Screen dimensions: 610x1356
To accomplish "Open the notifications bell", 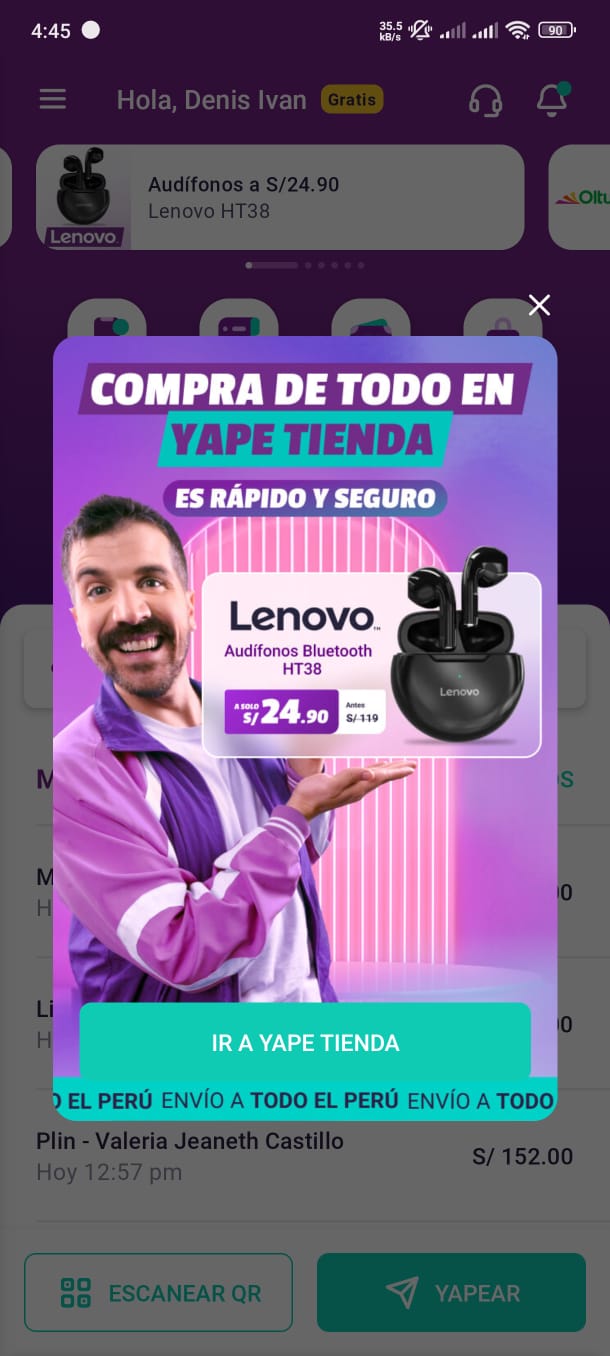I will (x=552, y=99).
